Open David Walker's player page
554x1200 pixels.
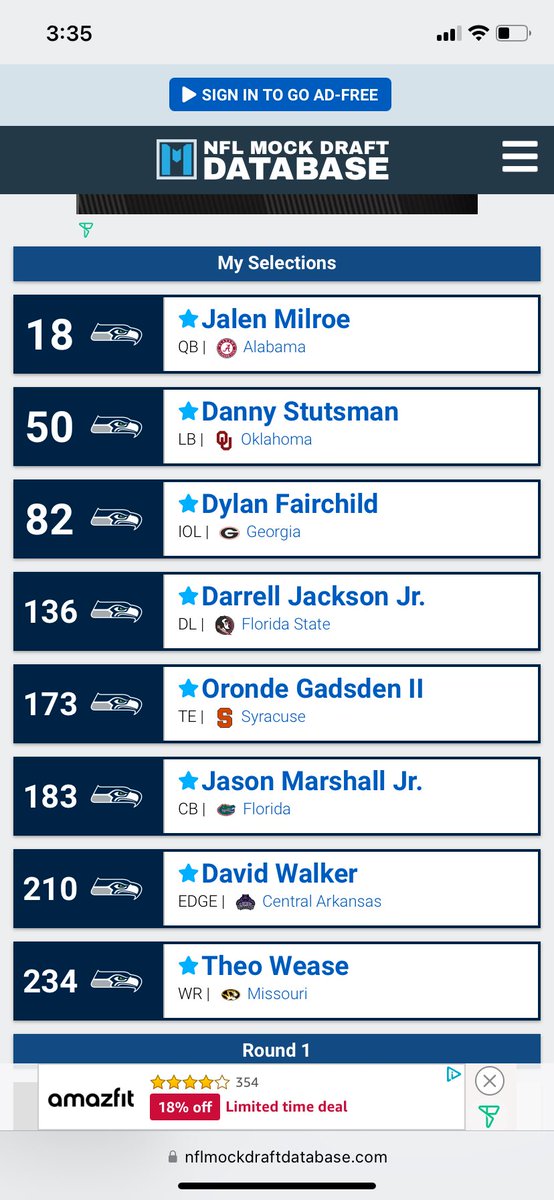(279, 873)
